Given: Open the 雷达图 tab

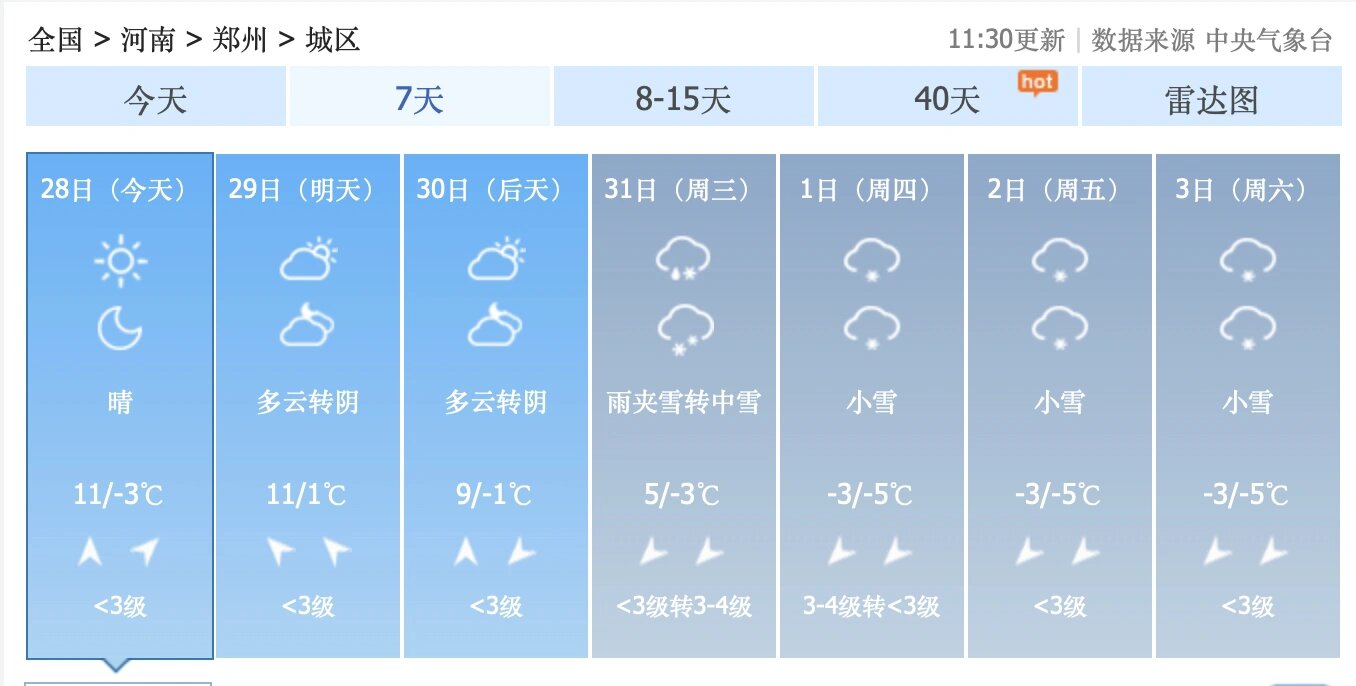Looking at the screenshot, I should [x=1211, y=98].
